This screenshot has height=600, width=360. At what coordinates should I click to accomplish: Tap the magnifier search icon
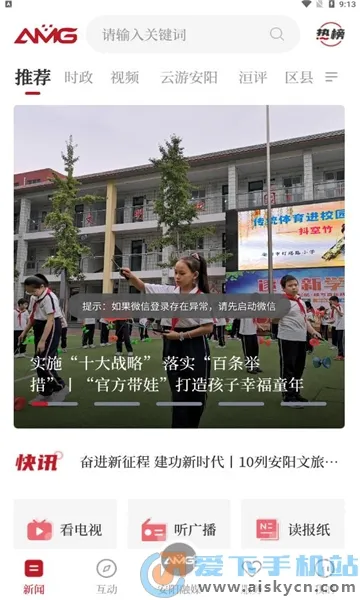(276, 34)
